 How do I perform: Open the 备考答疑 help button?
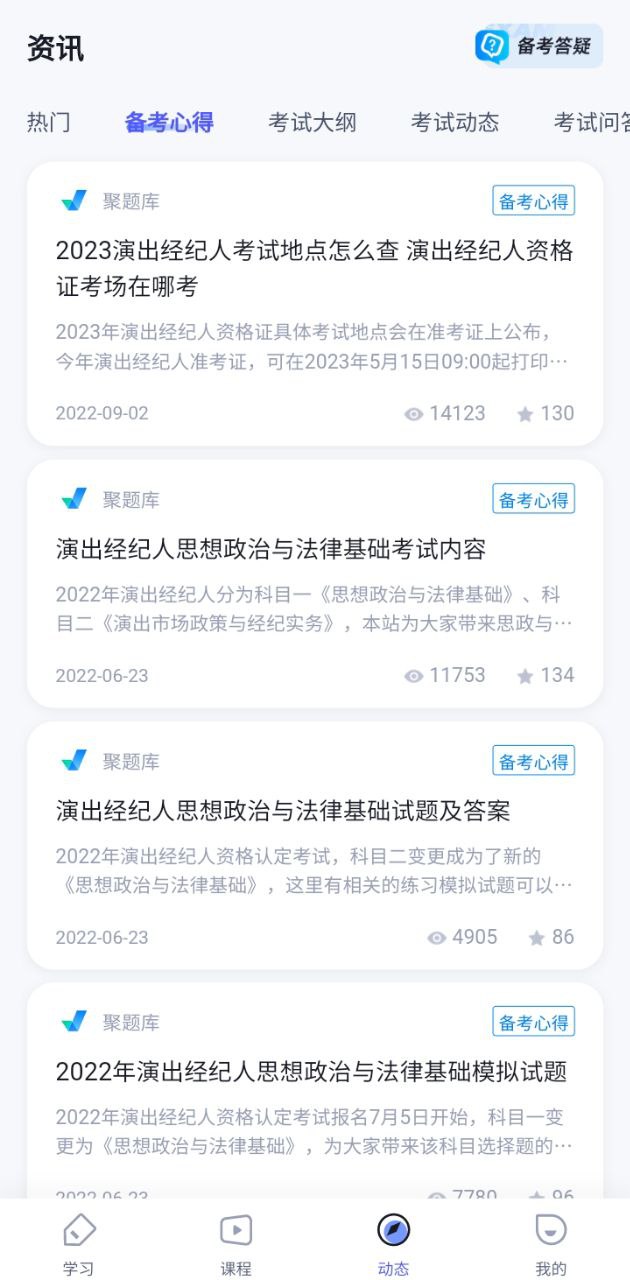coord(539,46)
